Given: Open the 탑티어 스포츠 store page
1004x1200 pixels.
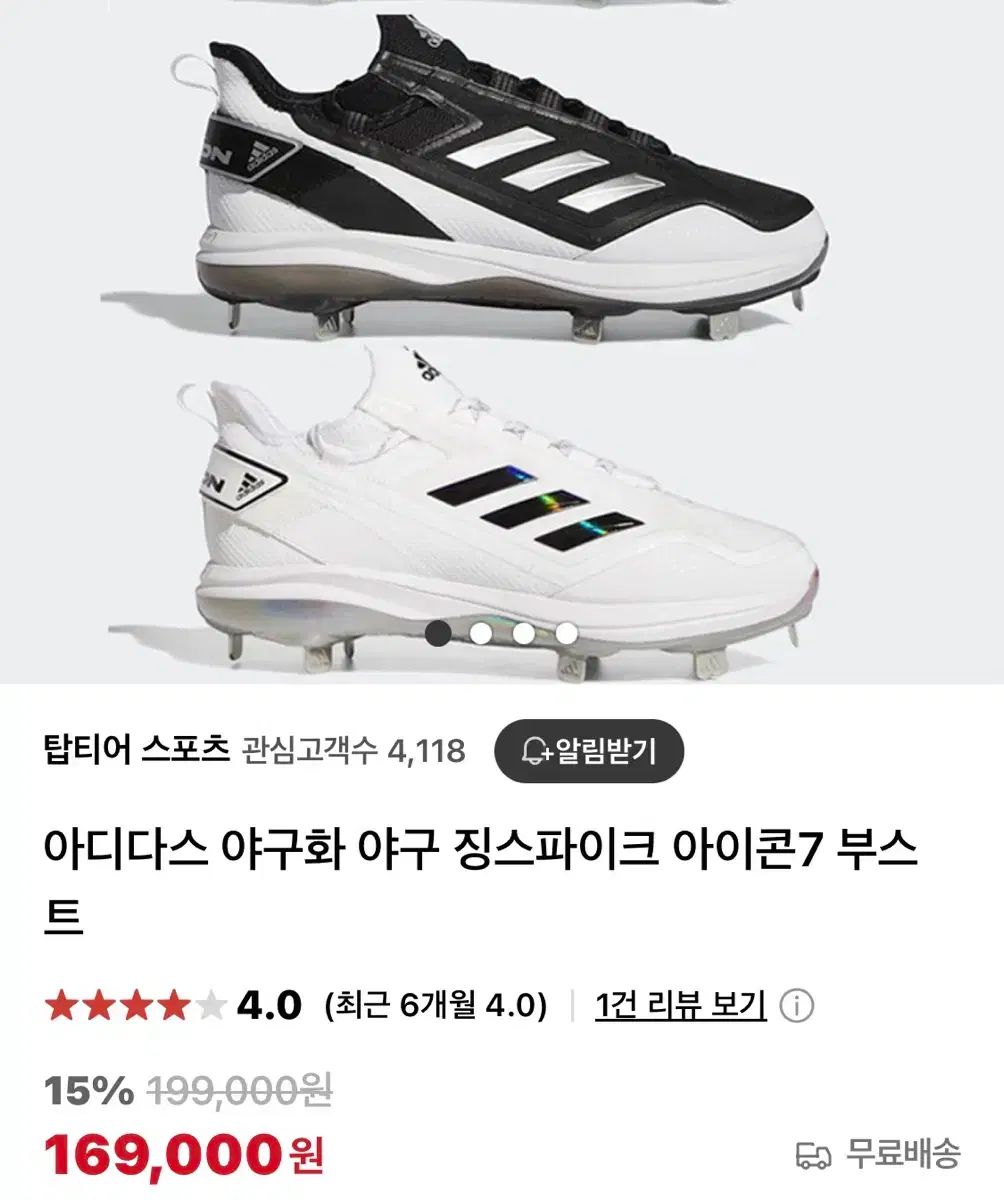Looking at the screenshot, I should [137, 750].
